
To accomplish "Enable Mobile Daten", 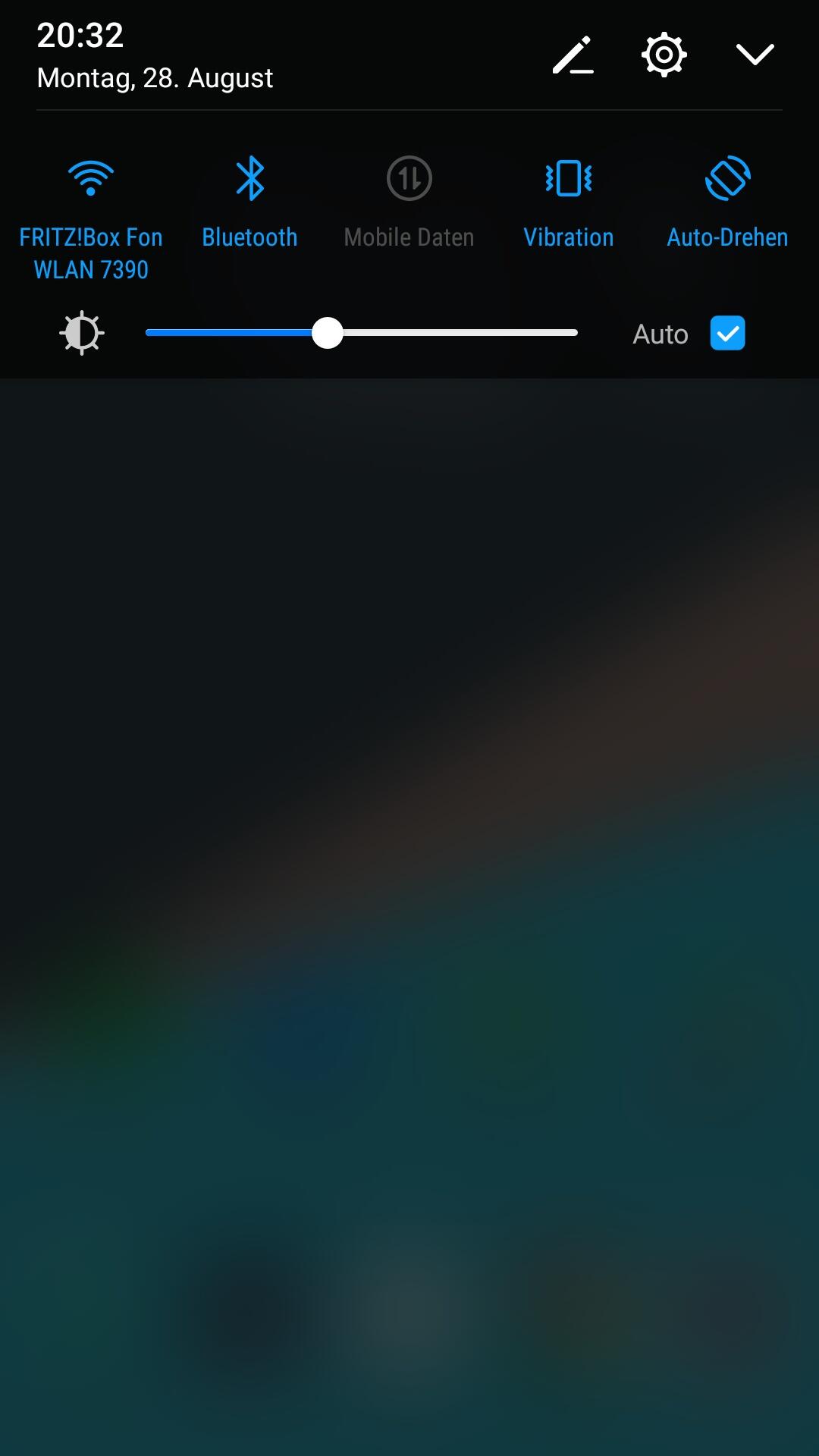I will 409,180.
